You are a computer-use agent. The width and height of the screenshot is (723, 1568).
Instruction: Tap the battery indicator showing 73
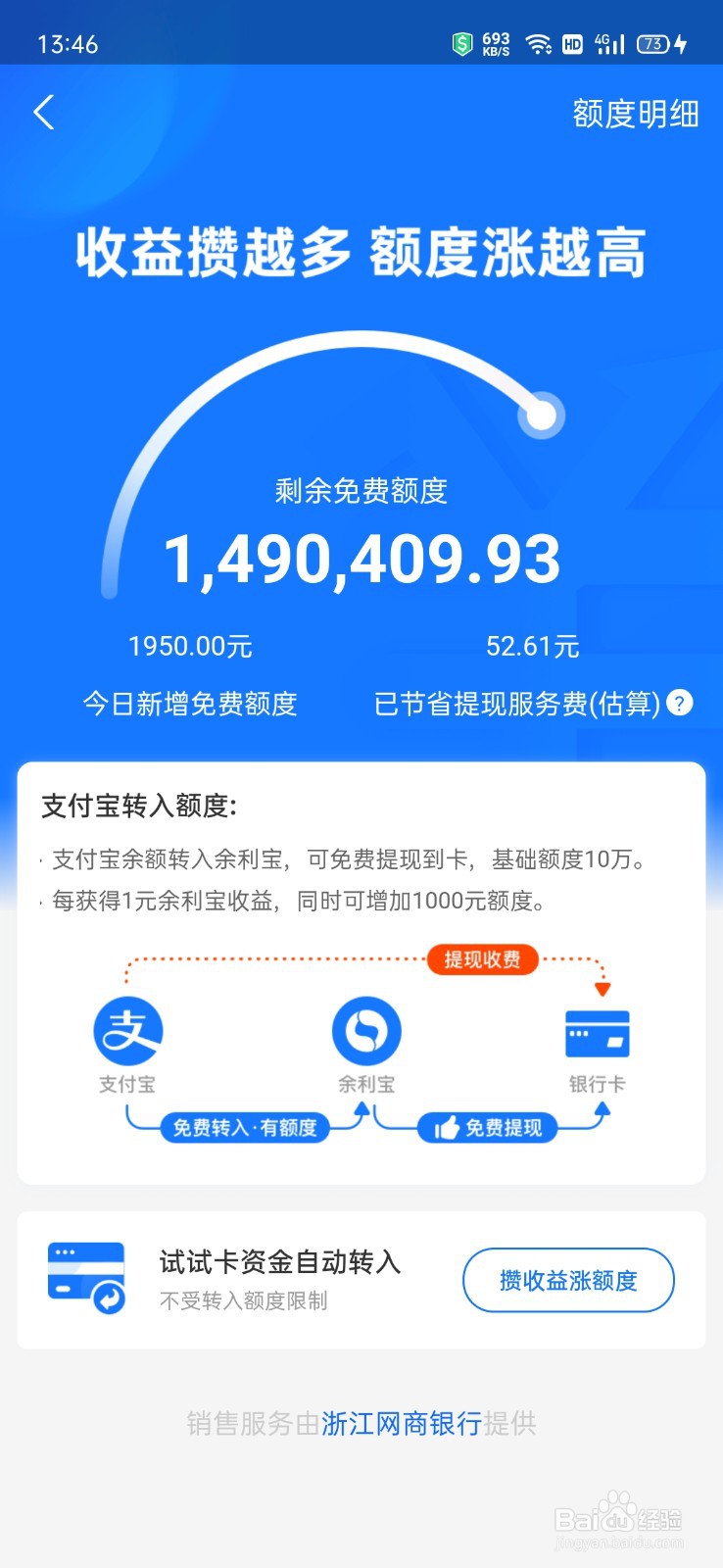pyautogui.click(x=653, y=43)
